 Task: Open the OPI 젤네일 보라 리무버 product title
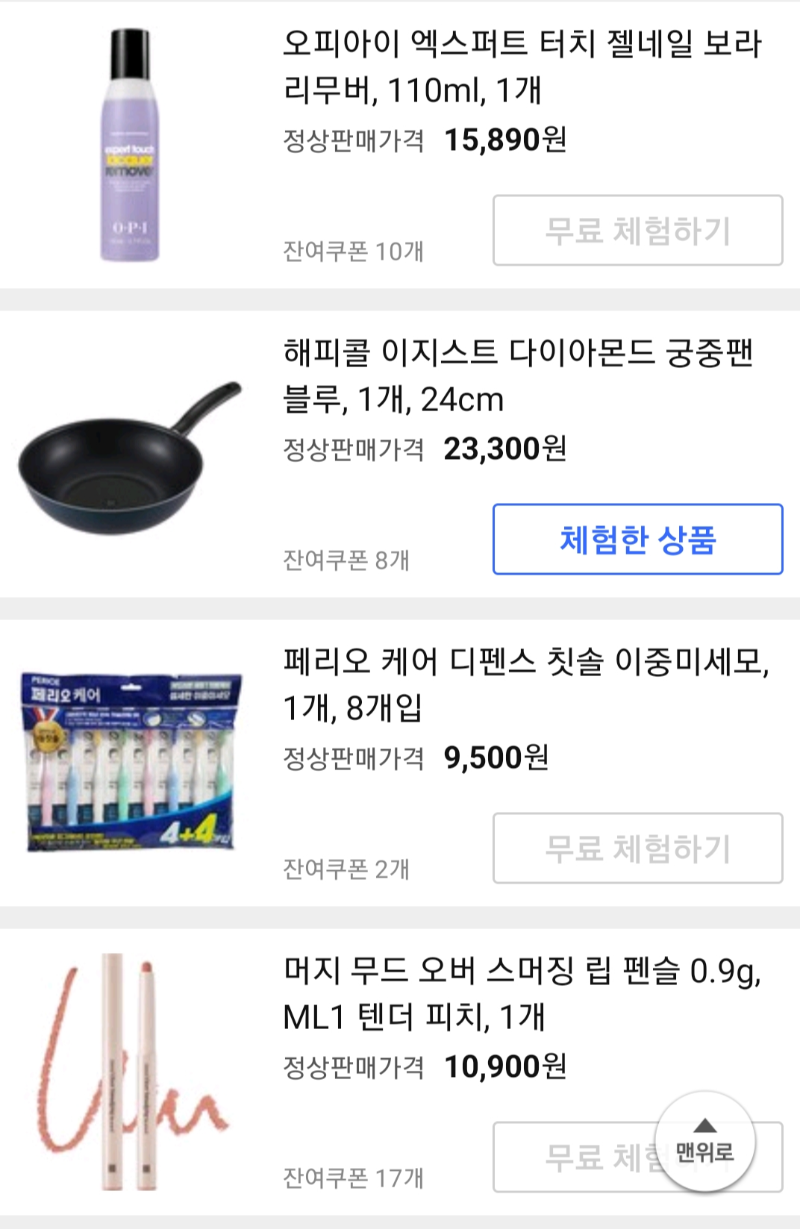(x=520, y=67)
